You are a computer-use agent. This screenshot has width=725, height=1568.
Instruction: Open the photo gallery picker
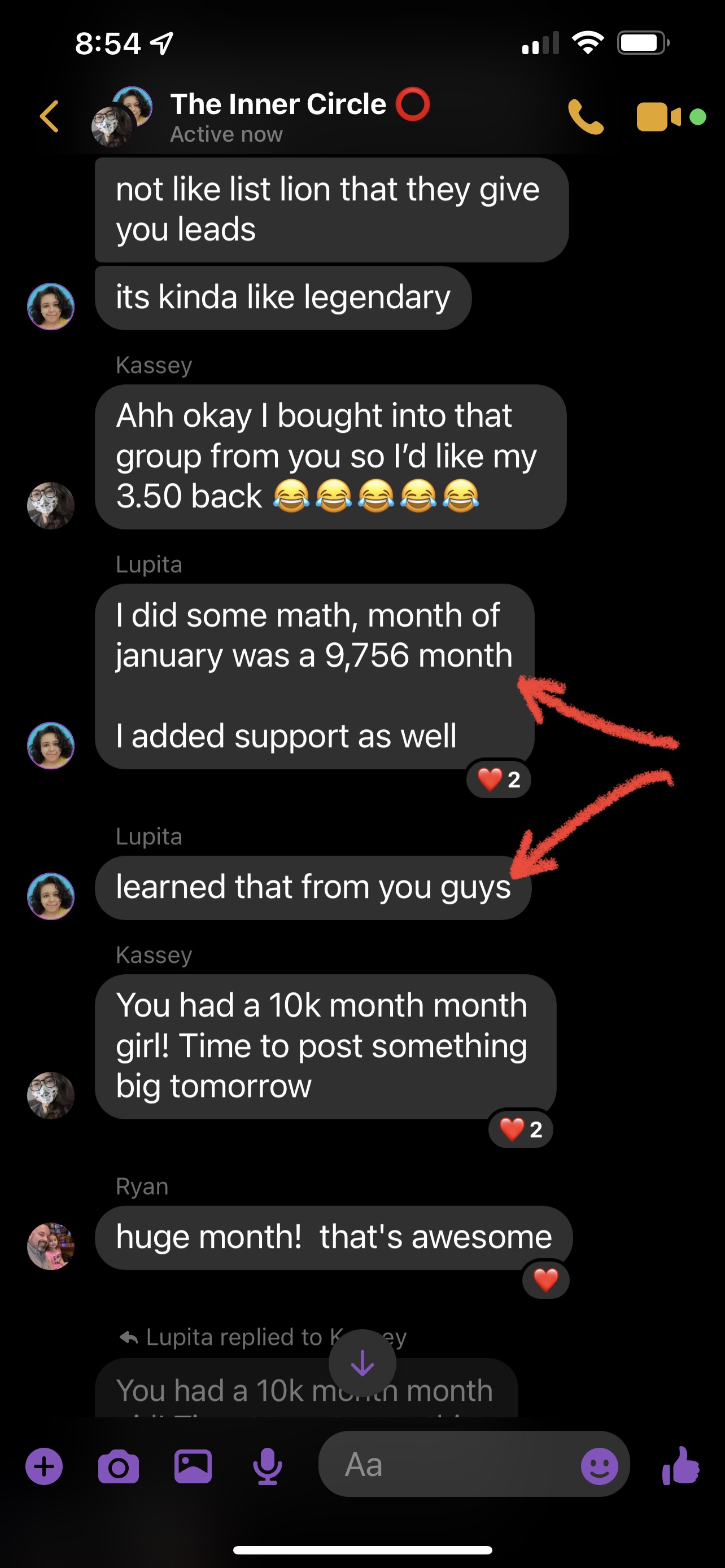(193, 1466)
